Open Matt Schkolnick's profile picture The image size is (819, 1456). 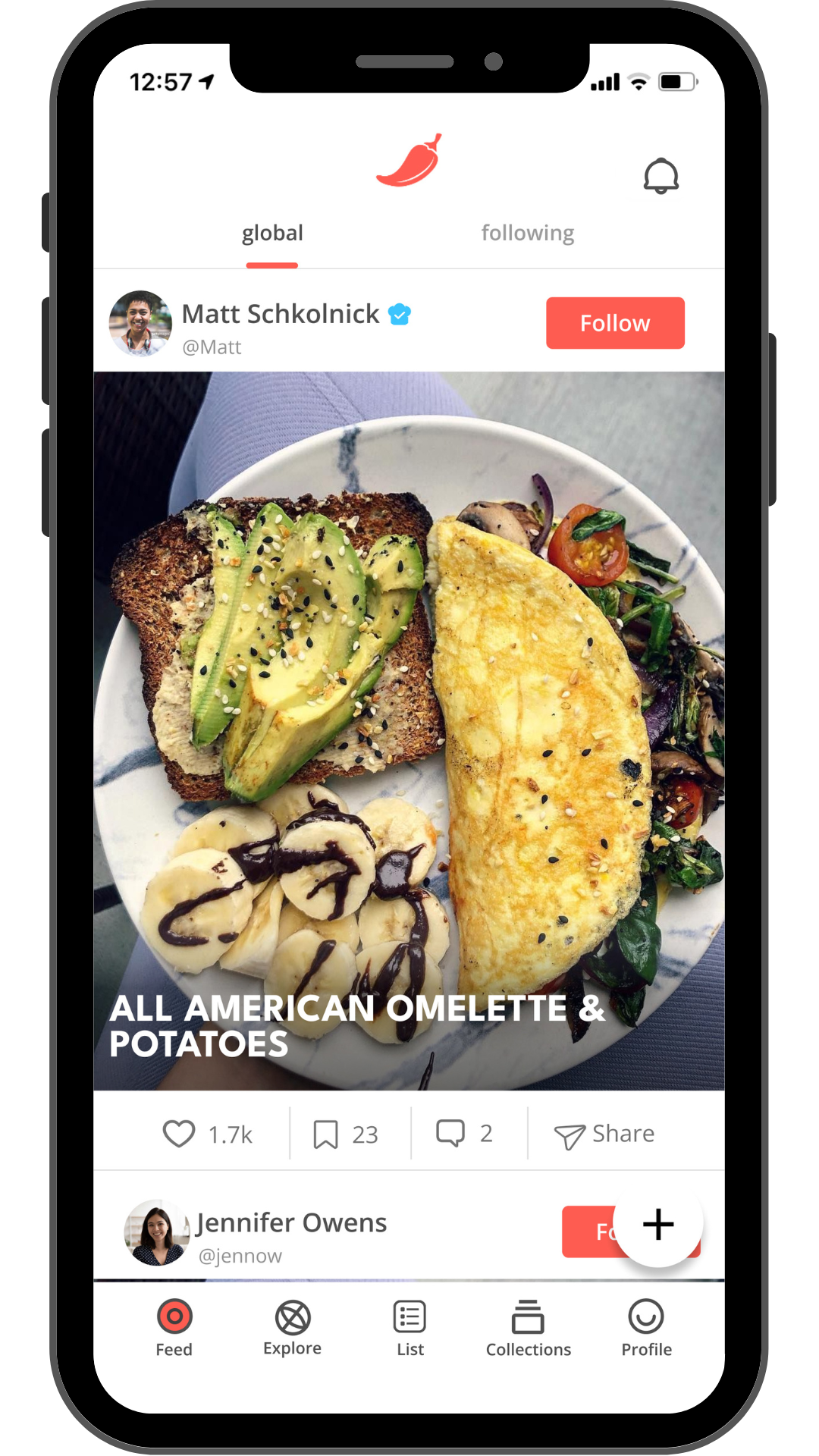point(140,324)
